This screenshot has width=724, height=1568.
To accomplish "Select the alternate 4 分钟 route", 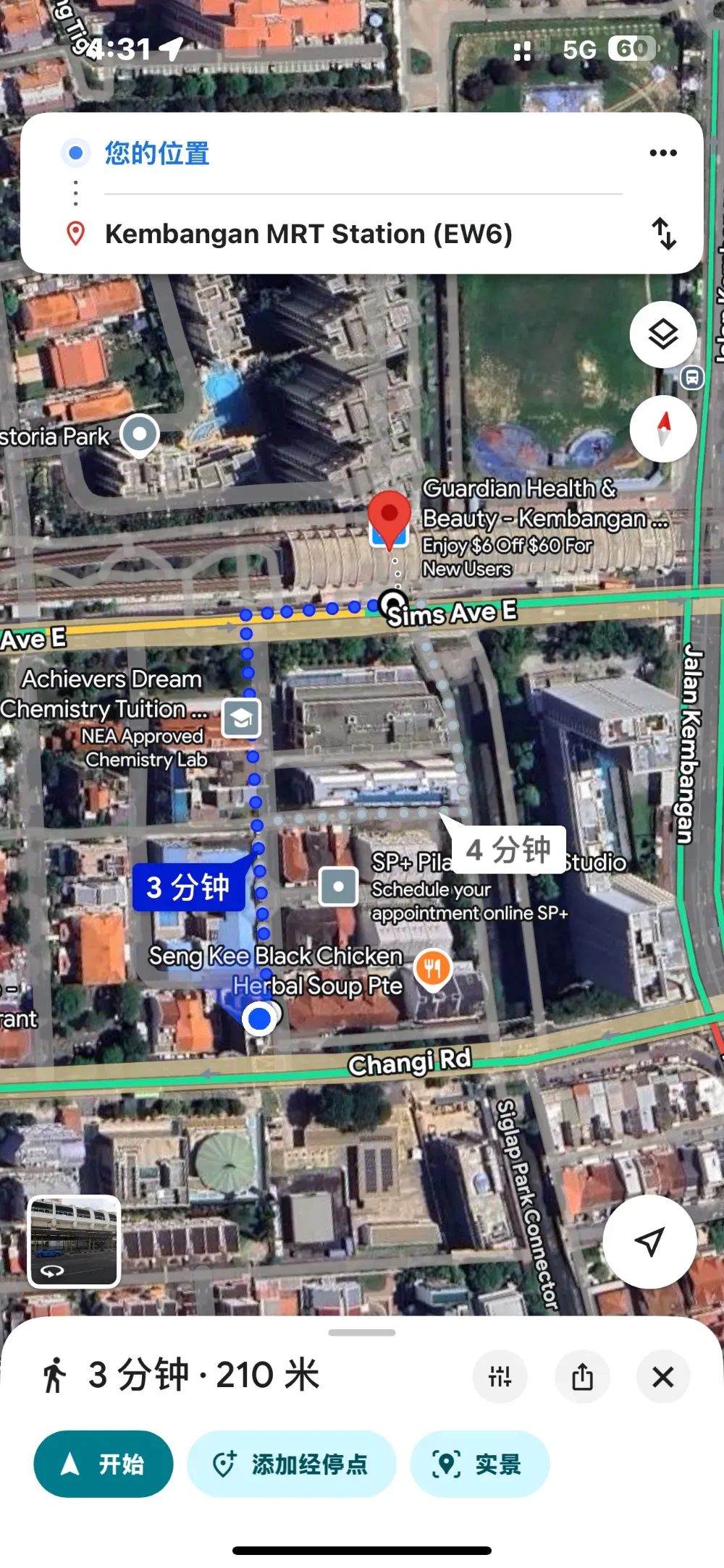I will tap(509, 849).
